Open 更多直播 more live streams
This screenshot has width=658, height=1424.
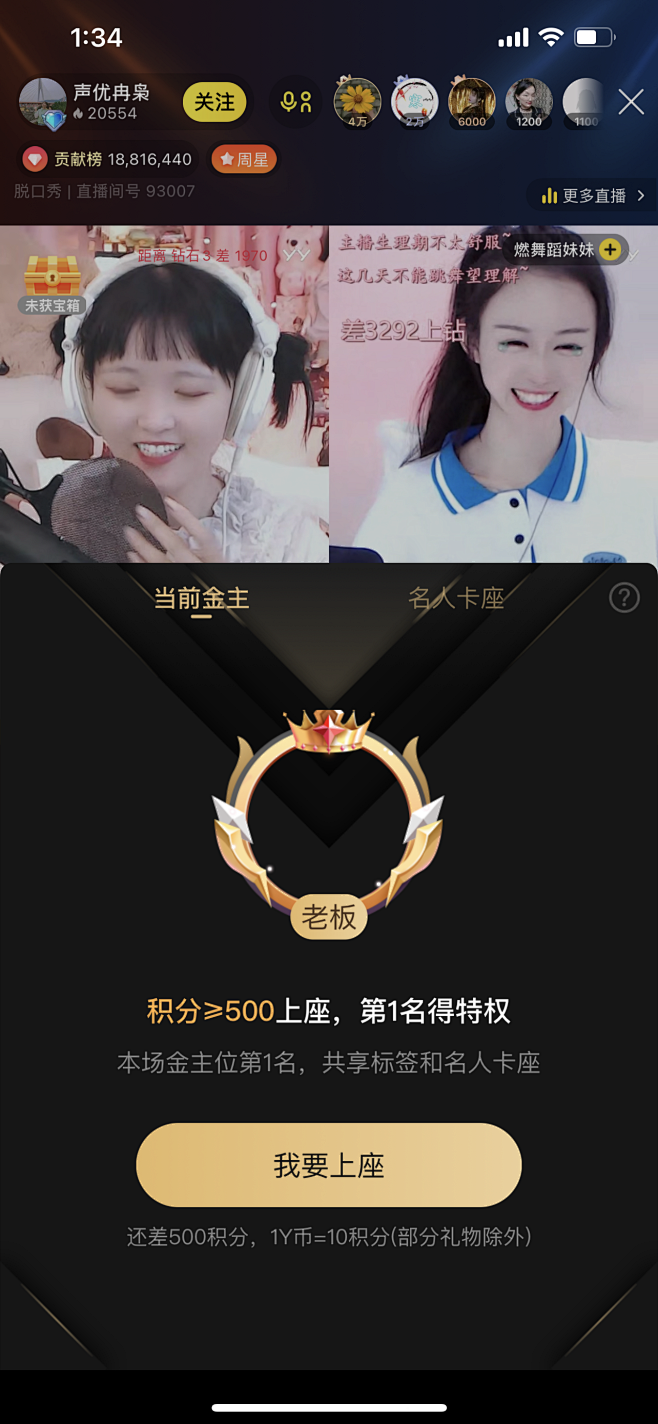click(593, 196)
